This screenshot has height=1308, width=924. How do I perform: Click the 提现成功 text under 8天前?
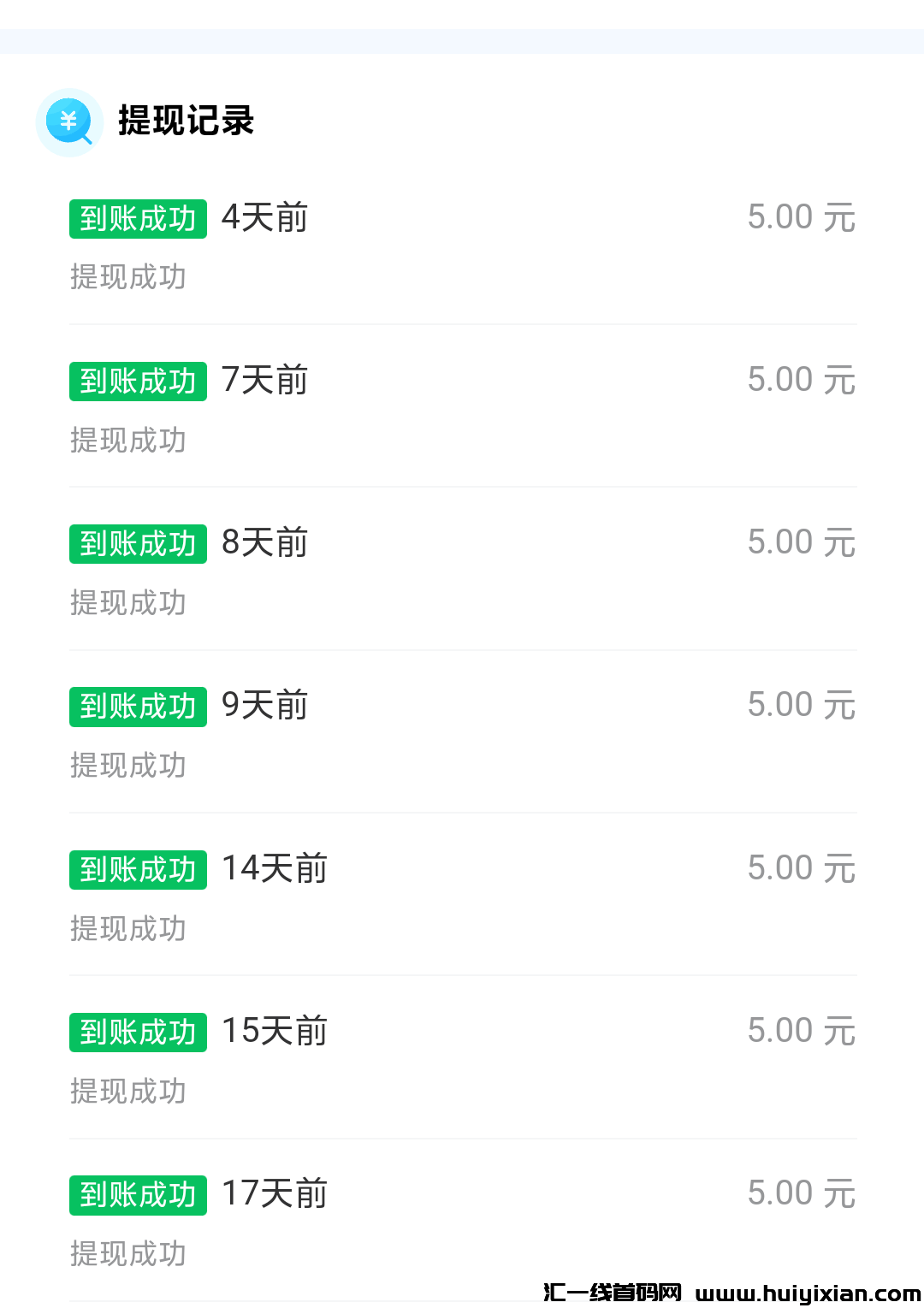point(128,603)
